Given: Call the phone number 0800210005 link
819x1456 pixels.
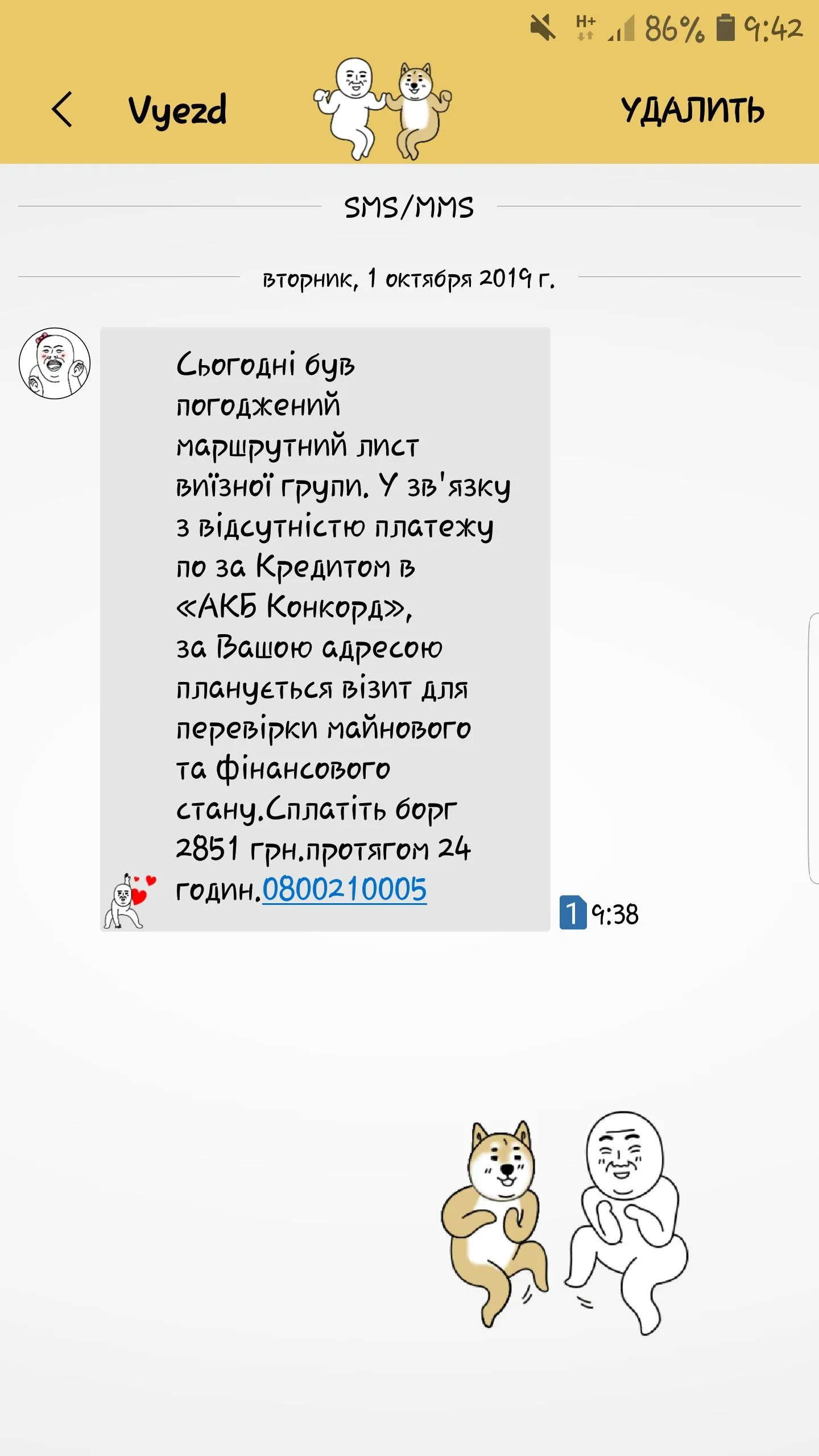Looking at the screenshot, I should tap(344, 890).
